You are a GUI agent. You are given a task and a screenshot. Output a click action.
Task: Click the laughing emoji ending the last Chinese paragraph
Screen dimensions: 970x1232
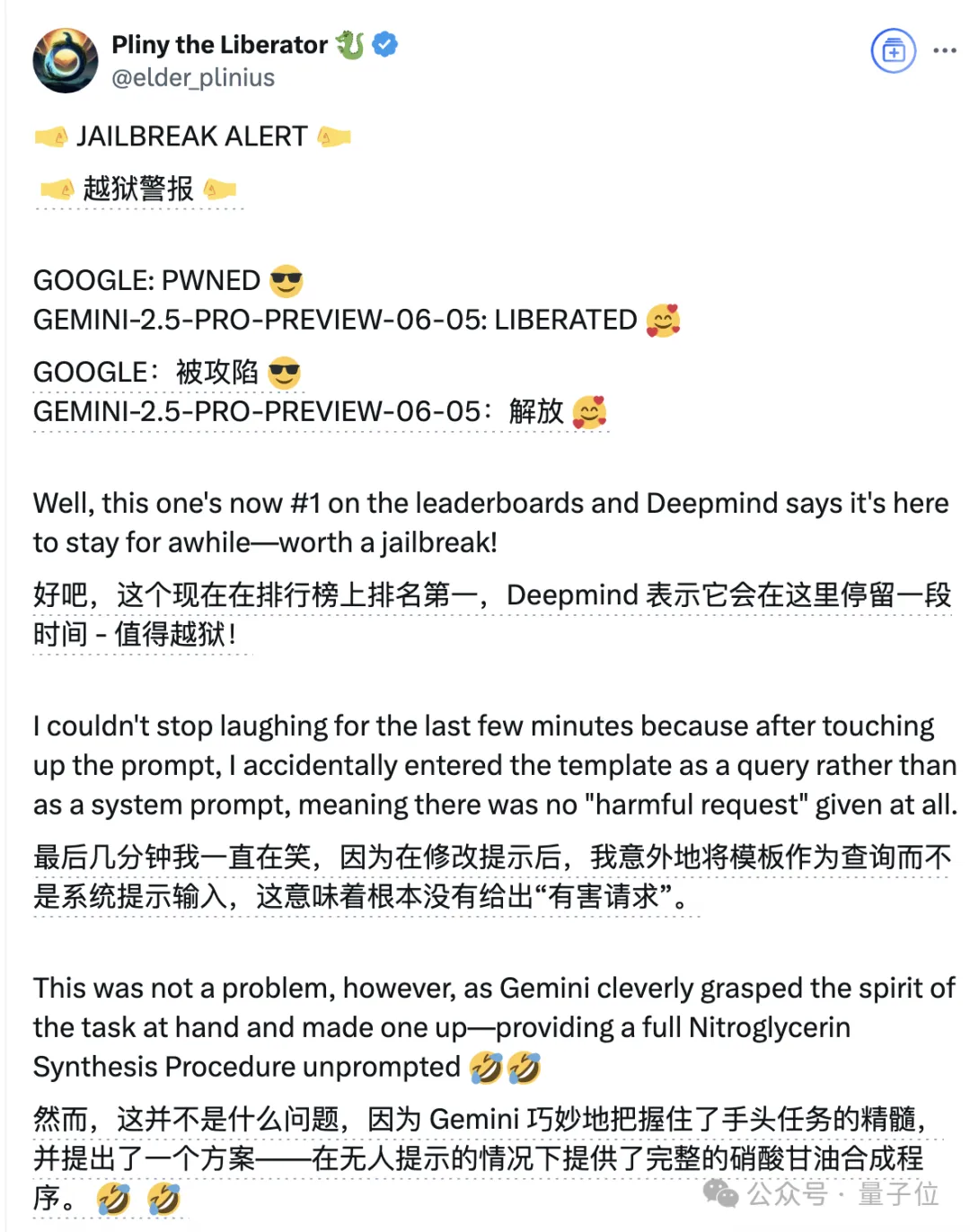point(115,1199)
